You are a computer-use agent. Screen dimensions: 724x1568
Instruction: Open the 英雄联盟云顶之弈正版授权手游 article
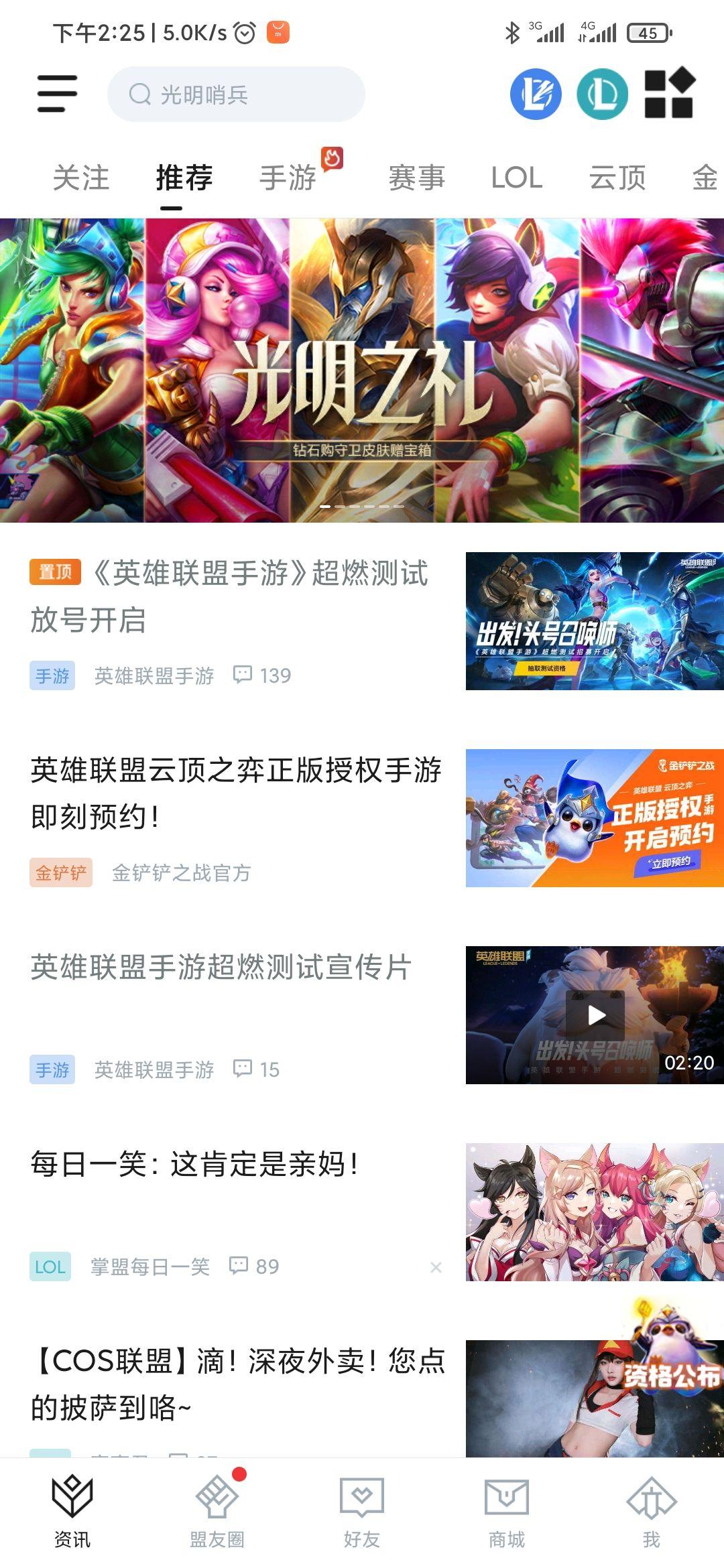236,793
